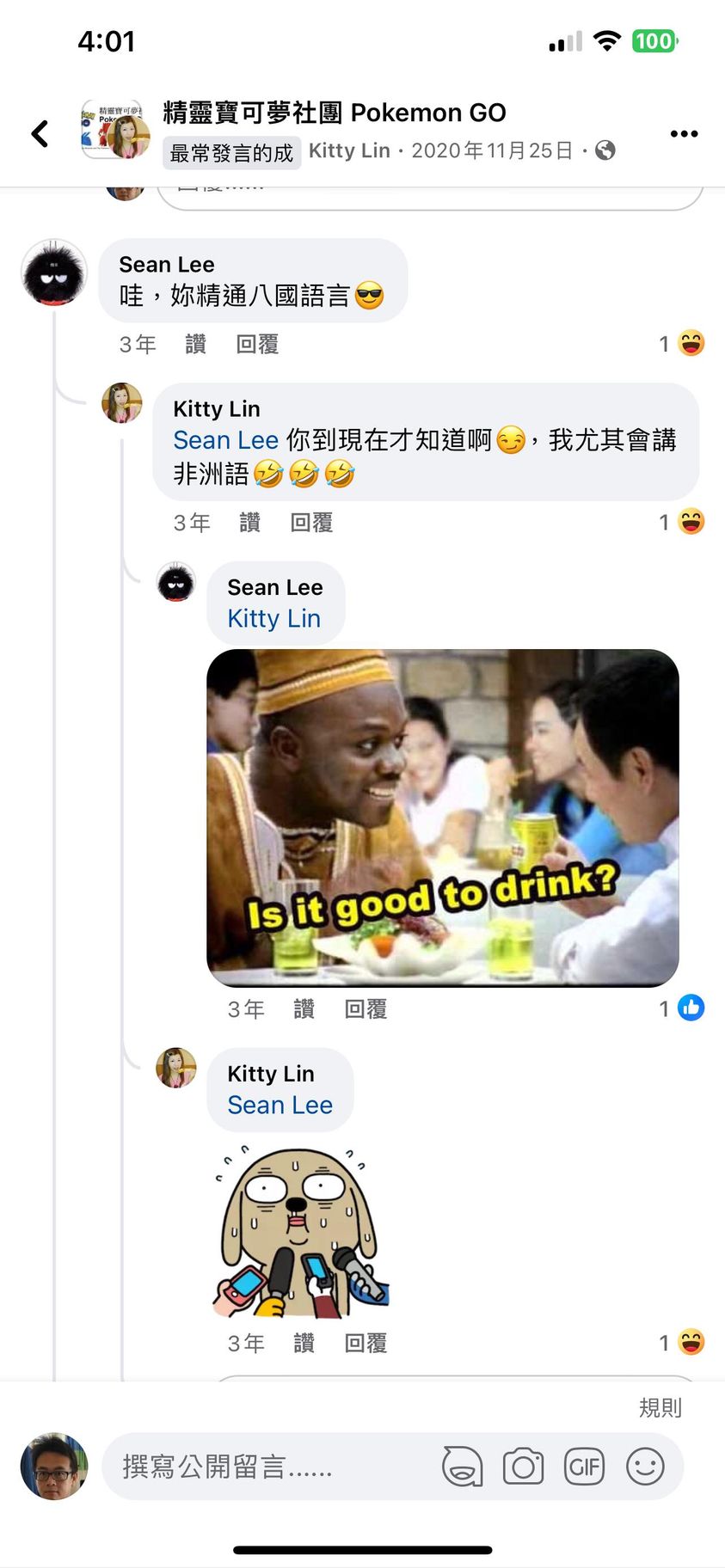Image resolution: width=725 pixels, height=1568 pixels.
Task: Open the 規則 rules link
Action: coord(660,1407)
